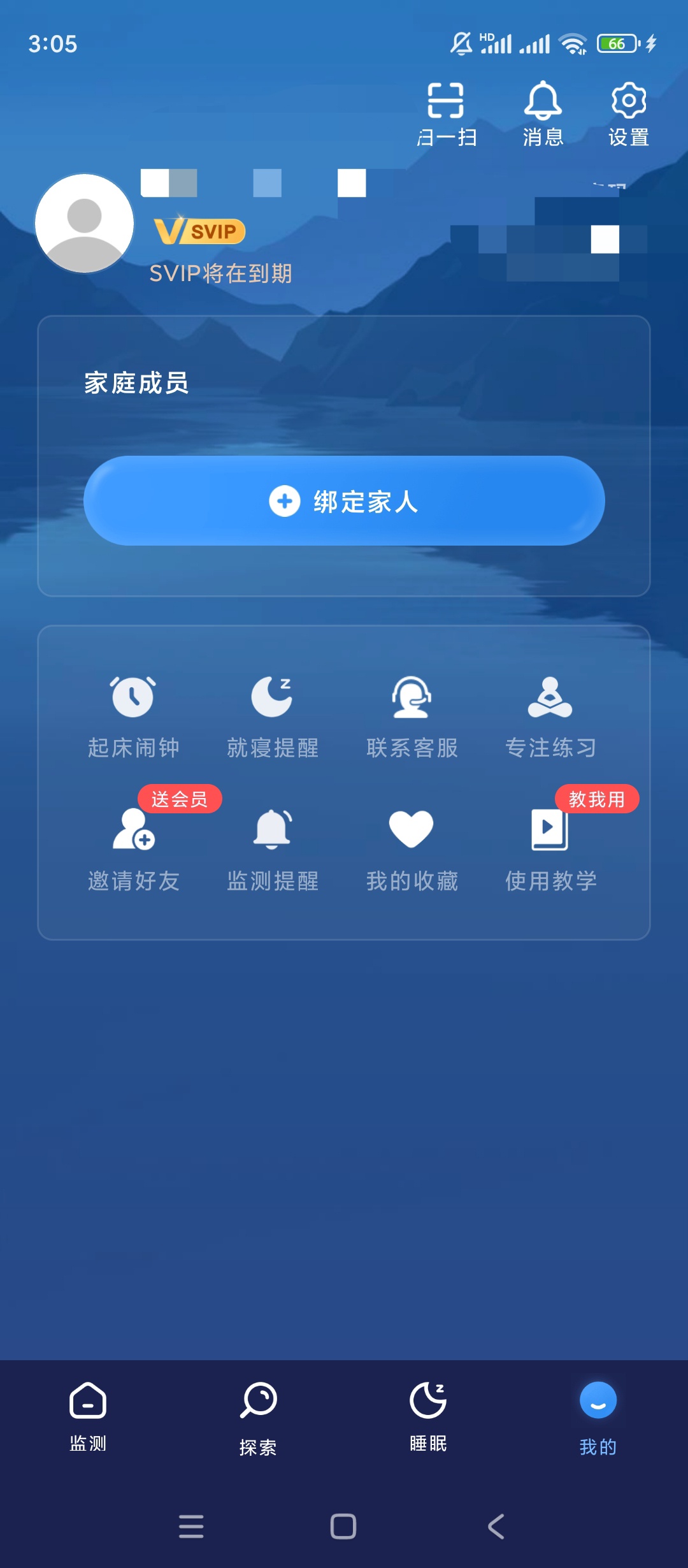This screenshot has width=688, height=1568.
Task: Open 就寝提醒 bedtime reminder
Action: pos(273,716)
